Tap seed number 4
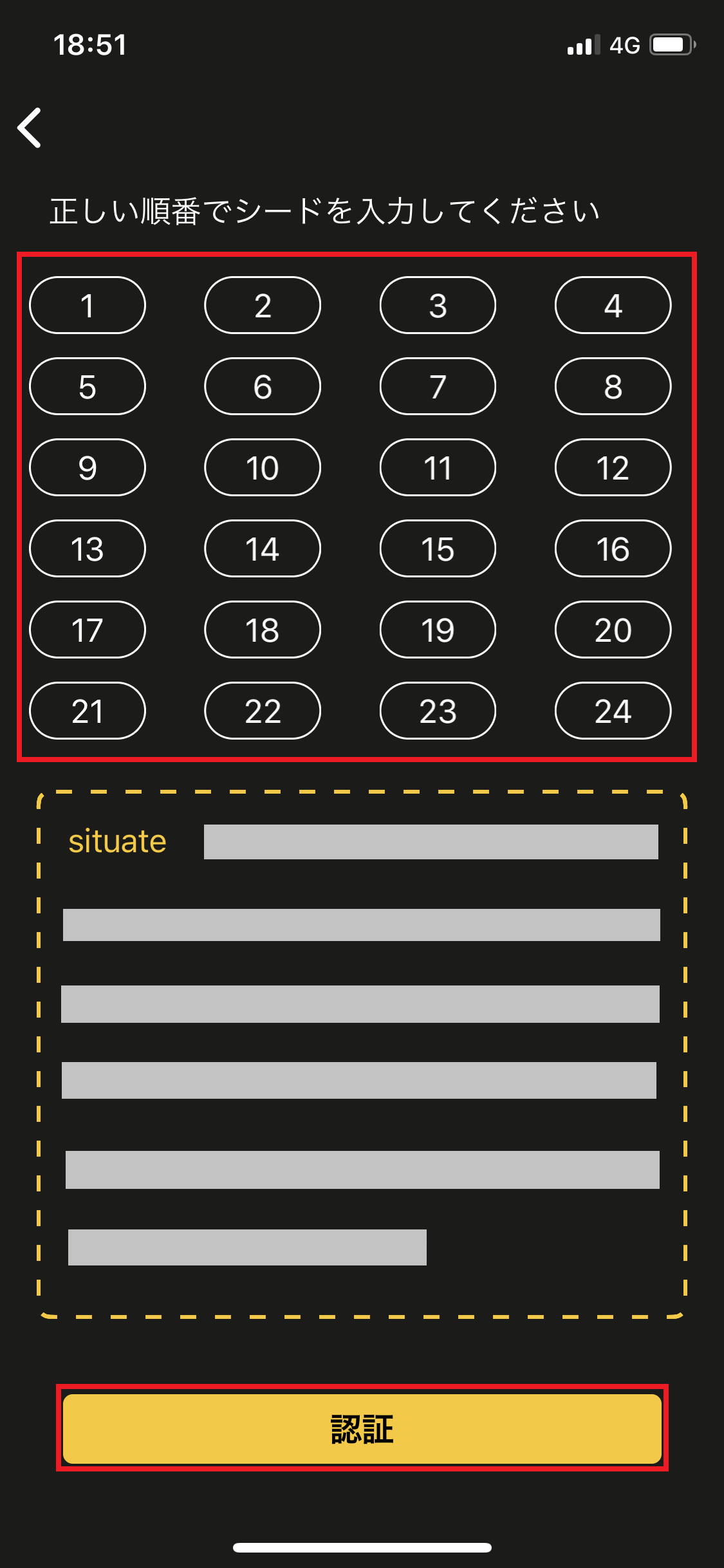The width and height of the screenshot is (724, 1568). [613, 305]
